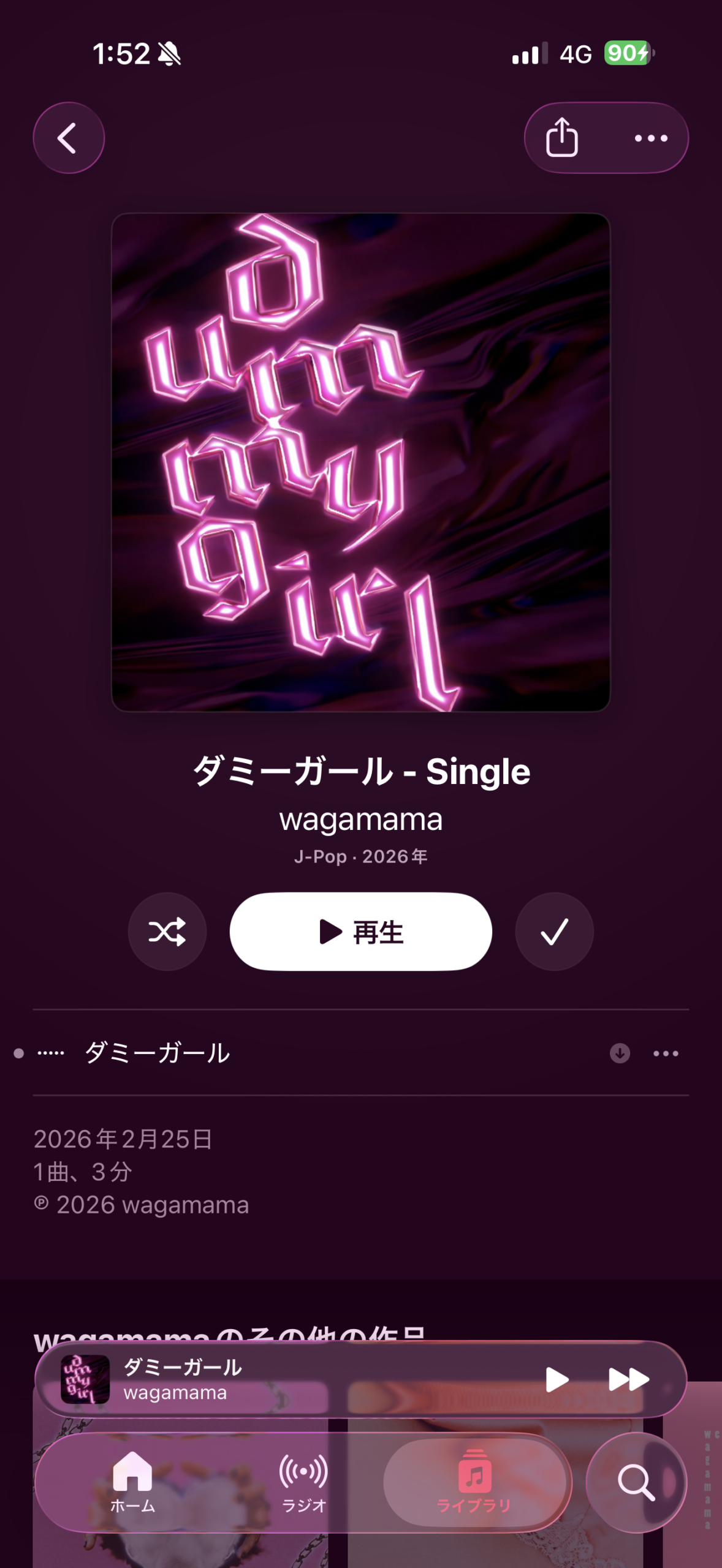The image size is (722, 1568).
Task: Open the wagamama artist page
Action: (x=360, y=820)
